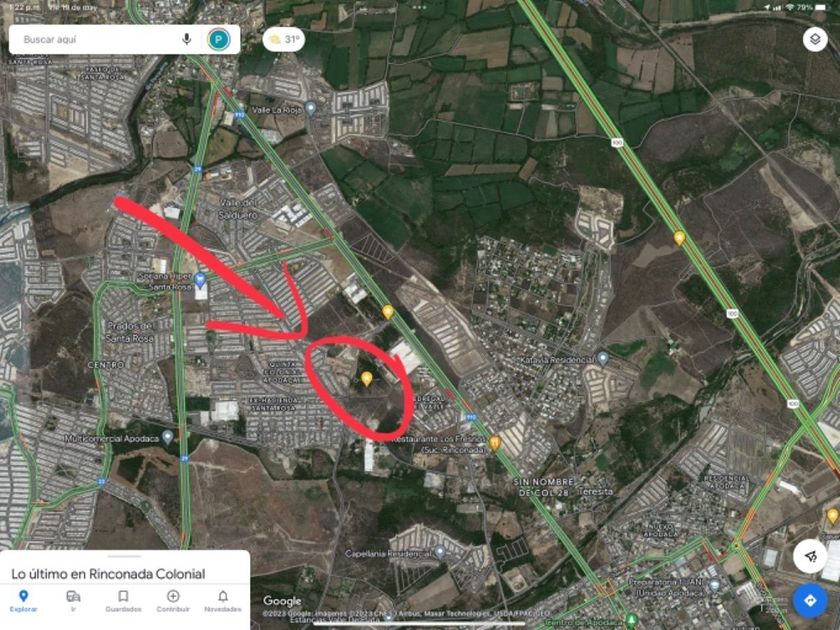Select the Soriana Híper Santa Rosa pin

pos(200,279)
